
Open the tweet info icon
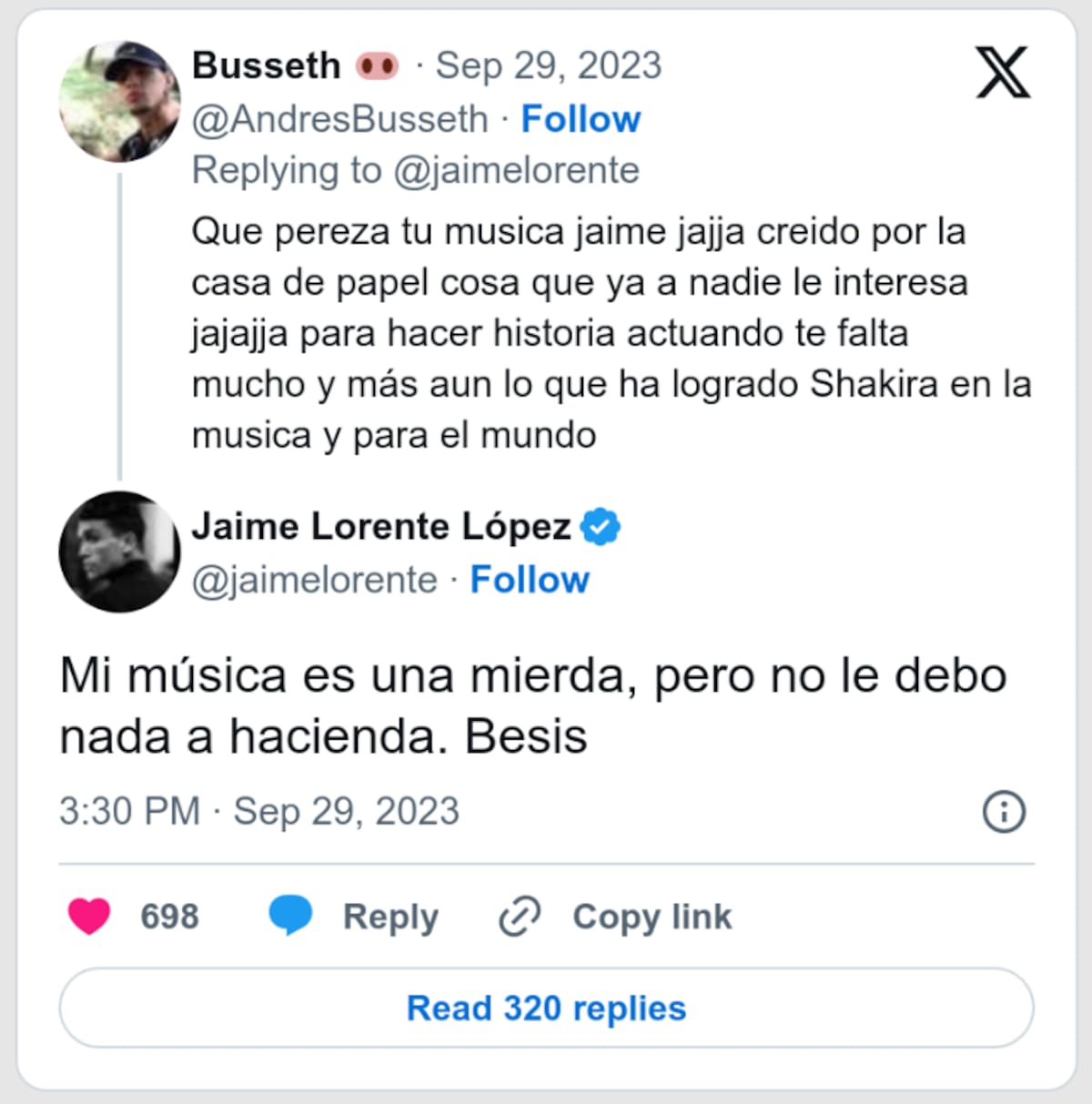point(1004,811)
